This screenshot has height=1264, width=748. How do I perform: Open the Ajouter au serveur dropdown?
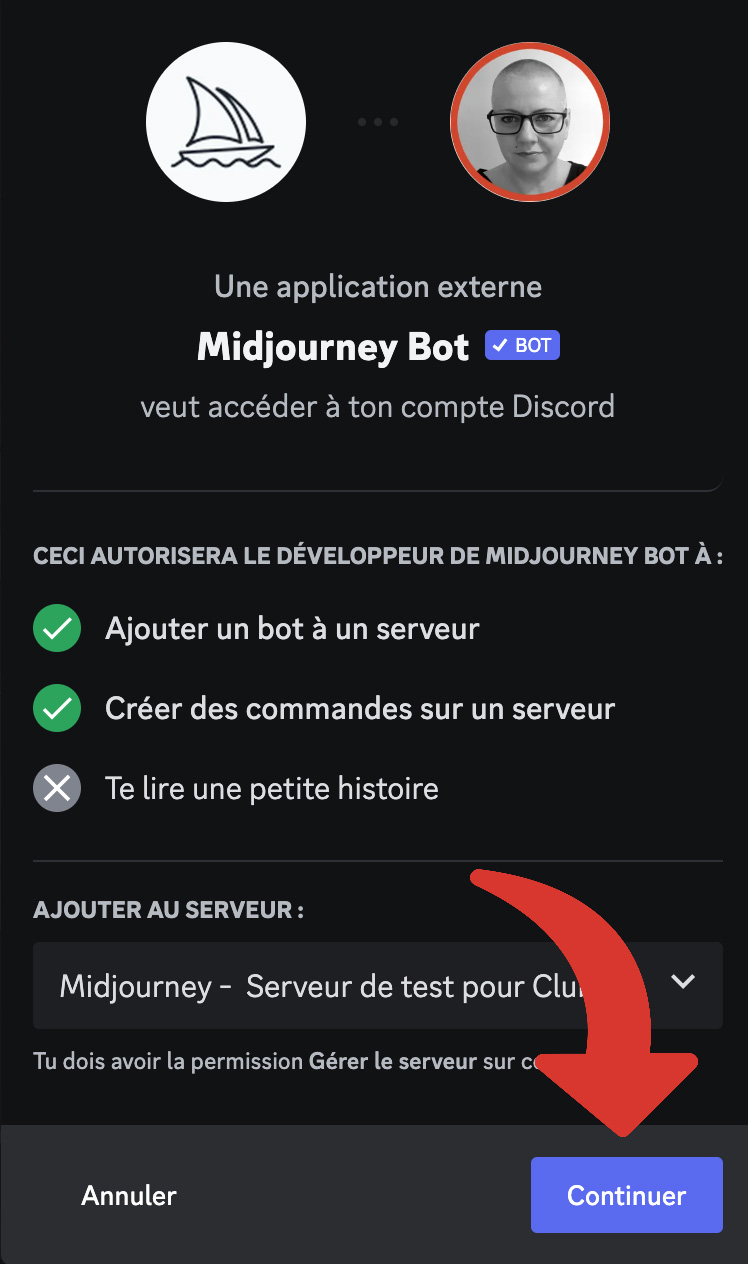[378, 985]
